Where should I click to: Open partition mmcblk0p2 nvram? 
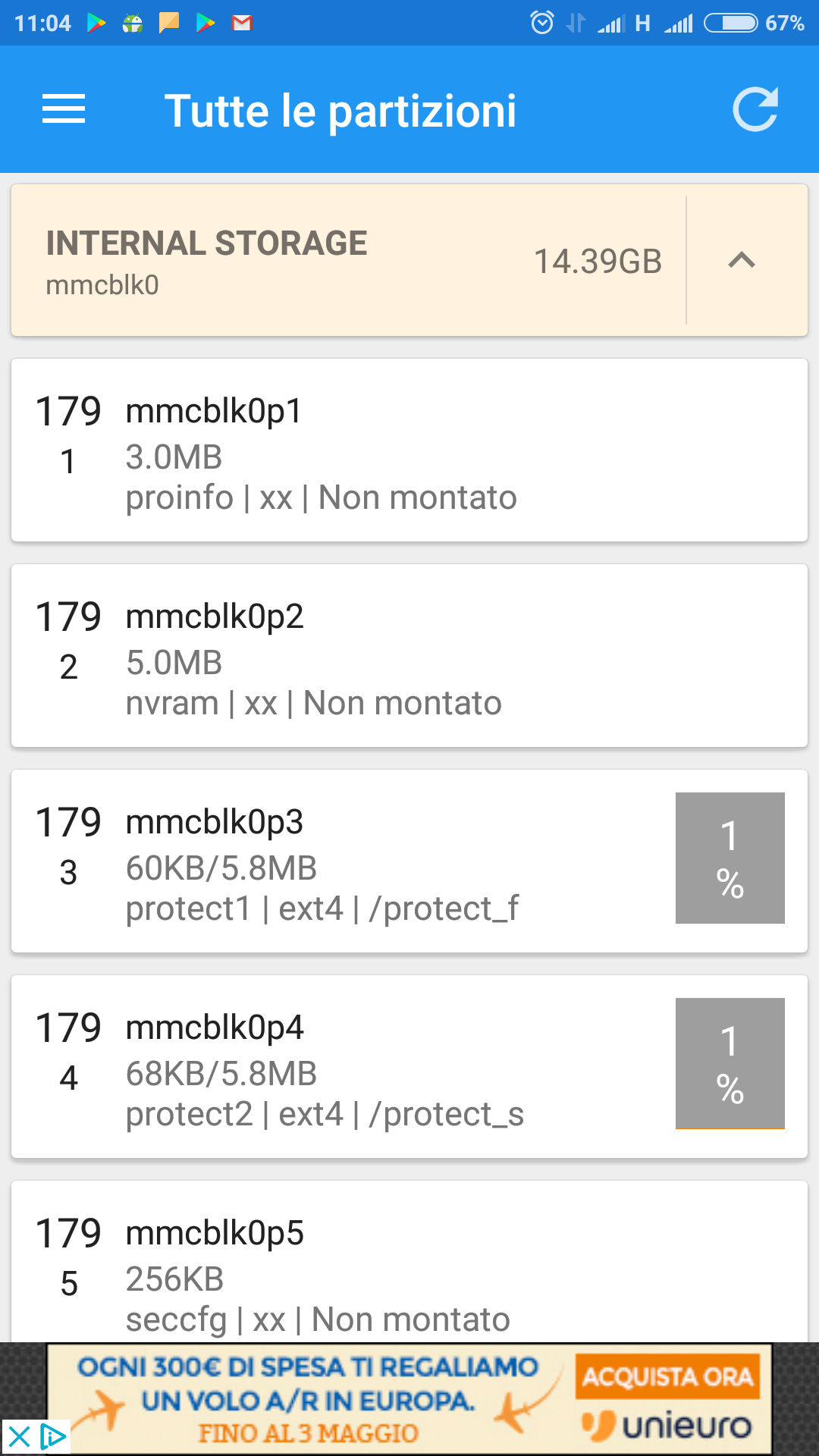click(409, 656)
